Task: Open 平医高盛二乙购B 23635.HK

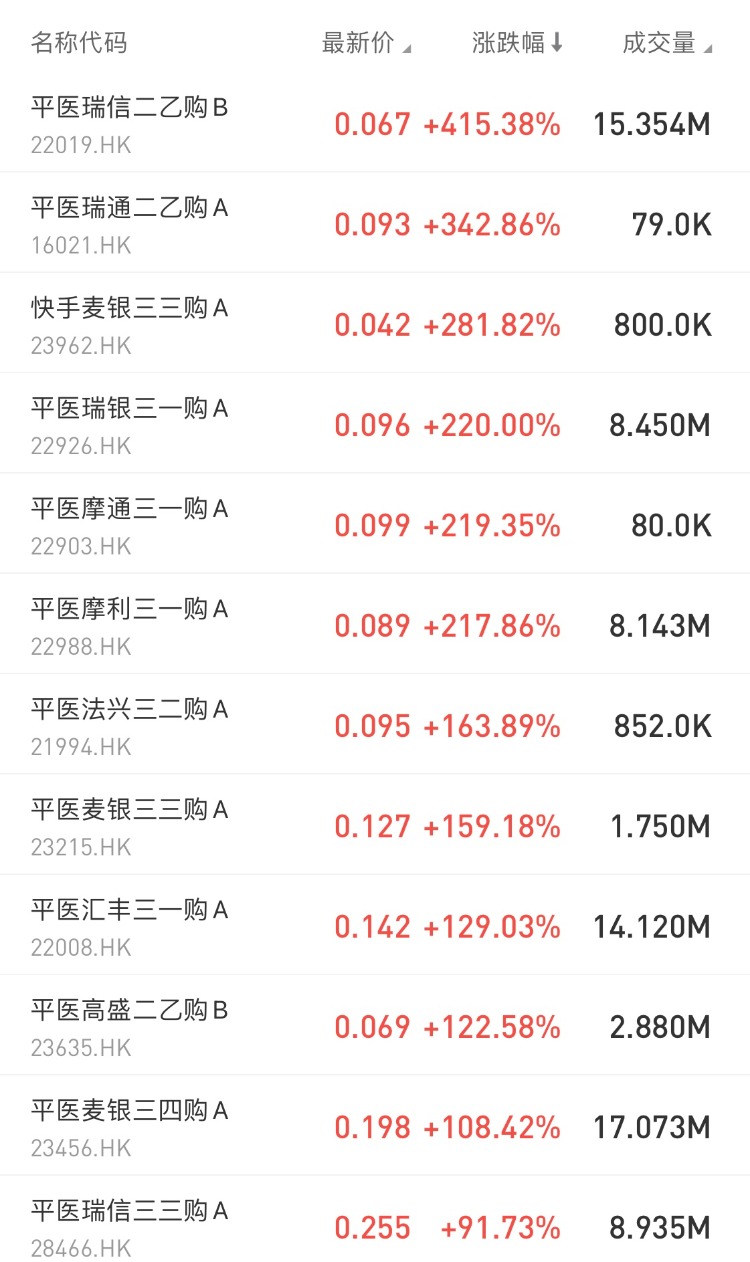Action: pyautogui.click(x=375, y=1025)
